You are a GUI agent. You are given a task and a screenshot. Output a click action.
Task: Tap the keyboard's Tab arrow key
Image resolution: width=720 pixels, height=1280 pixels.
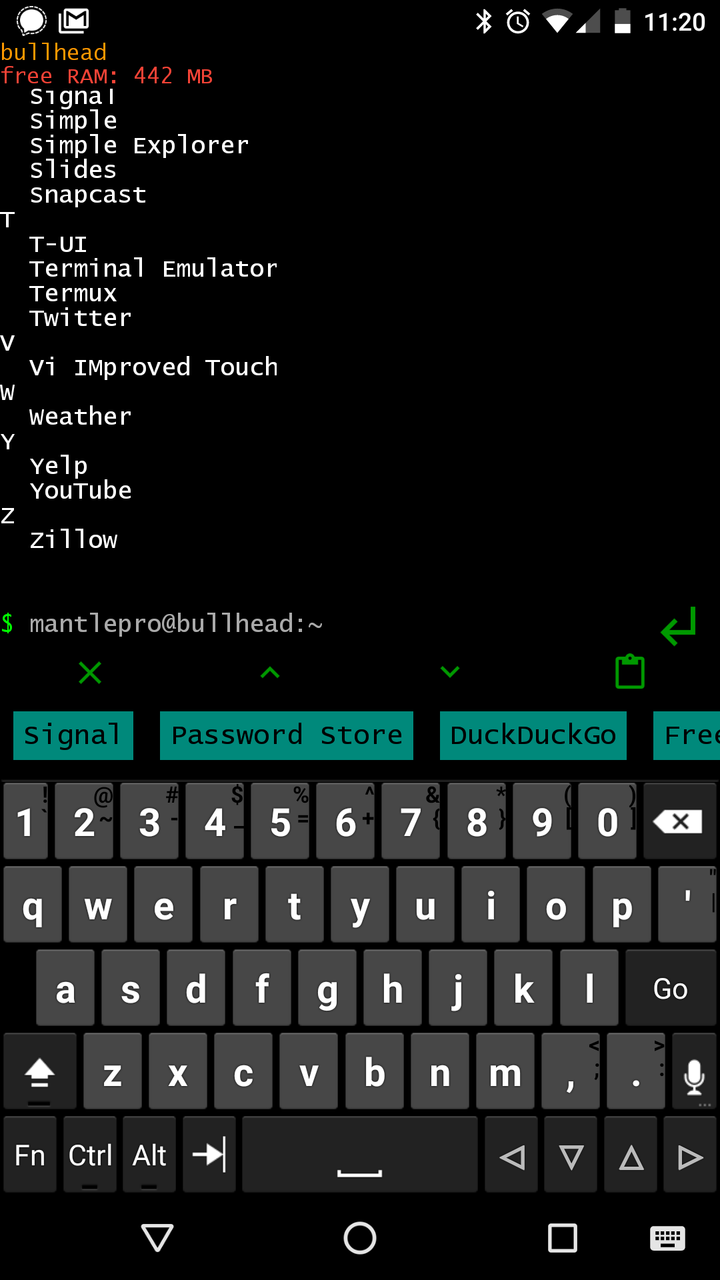(x=209, y=1155)
